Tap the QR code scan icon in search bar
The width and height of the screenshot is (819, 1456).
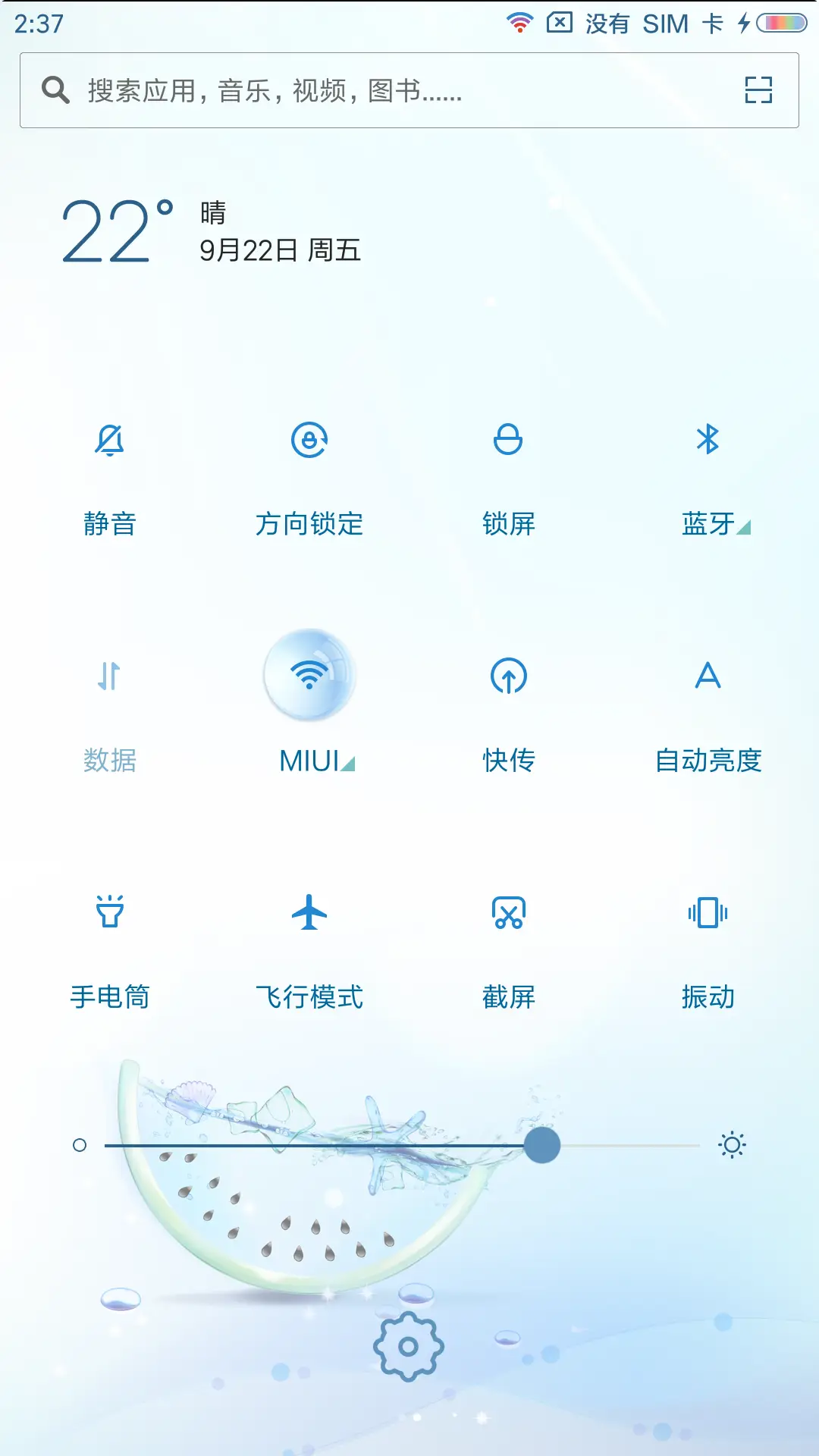[x=759, y=91]
